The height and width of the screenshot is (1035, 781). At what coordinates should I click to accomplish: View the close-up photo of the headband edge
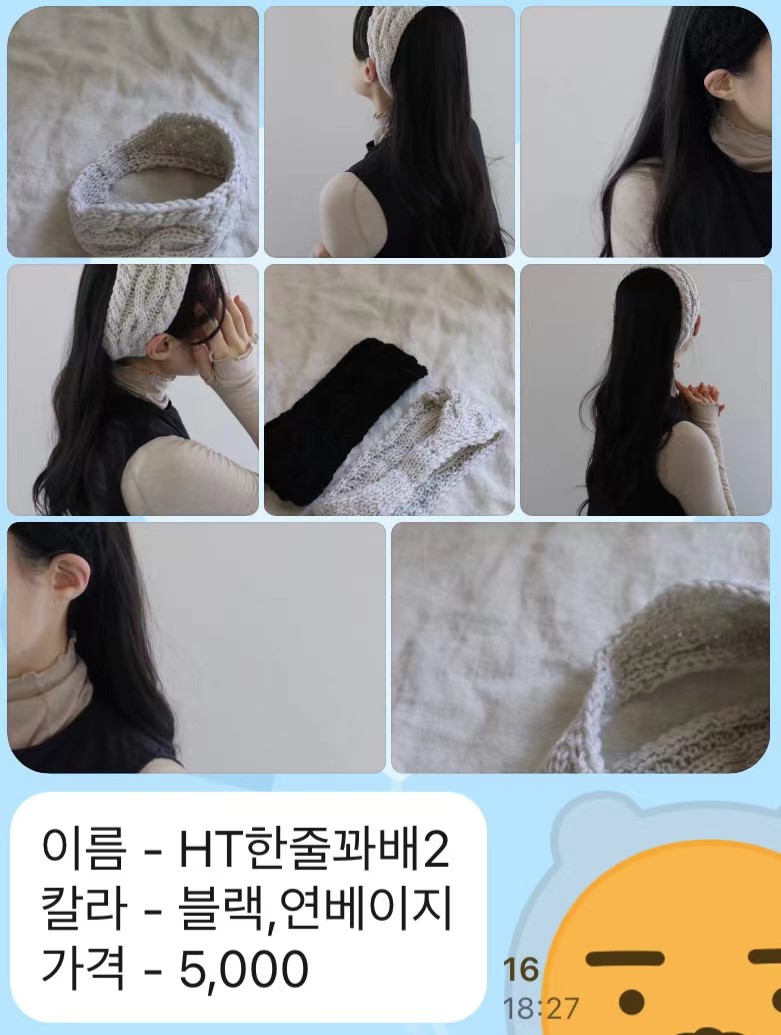click(581, 647)
